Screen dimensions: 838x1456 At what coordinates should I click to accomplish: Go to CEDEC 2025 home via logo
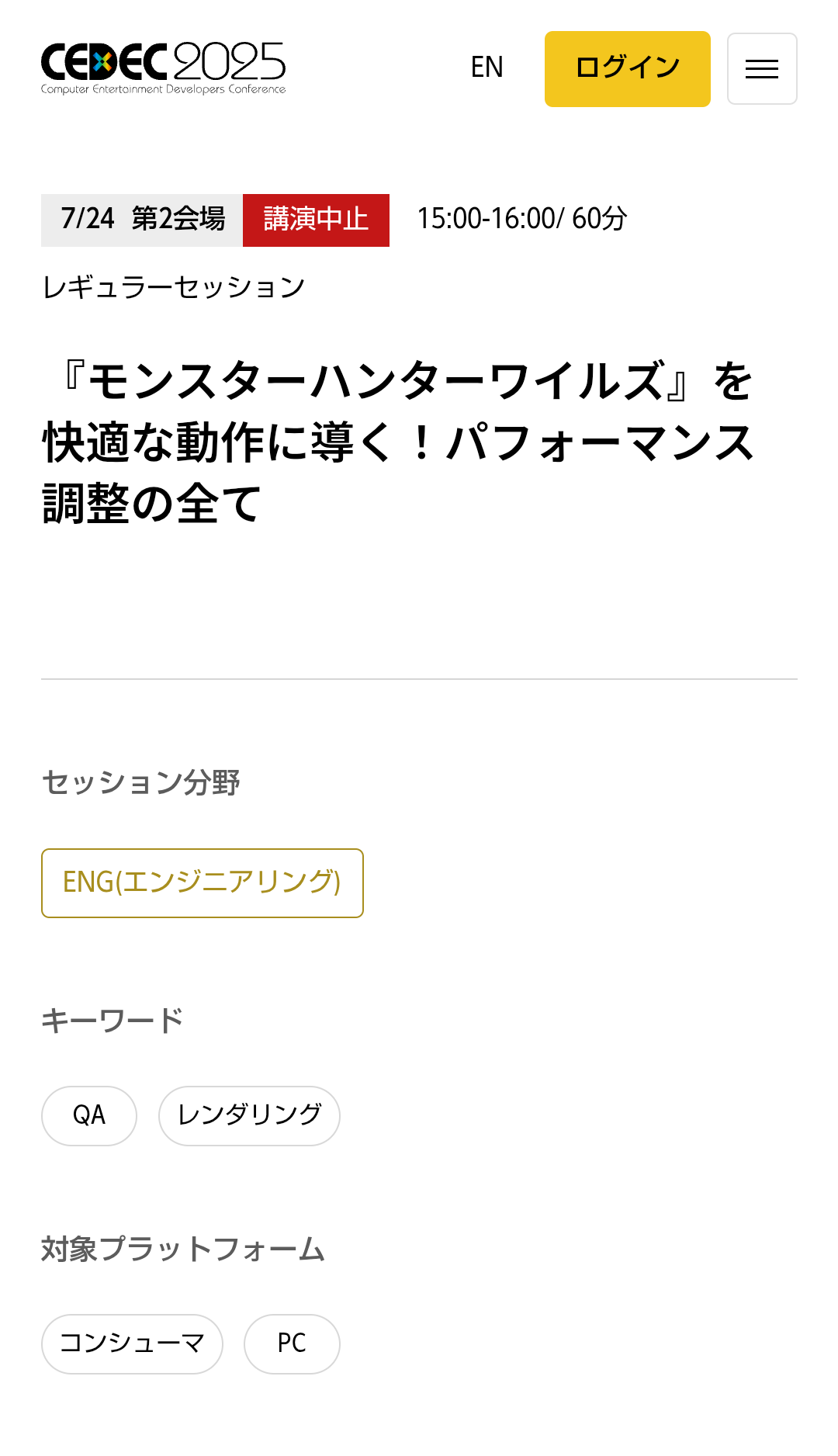pyautogui.click(x=163, y=68)
